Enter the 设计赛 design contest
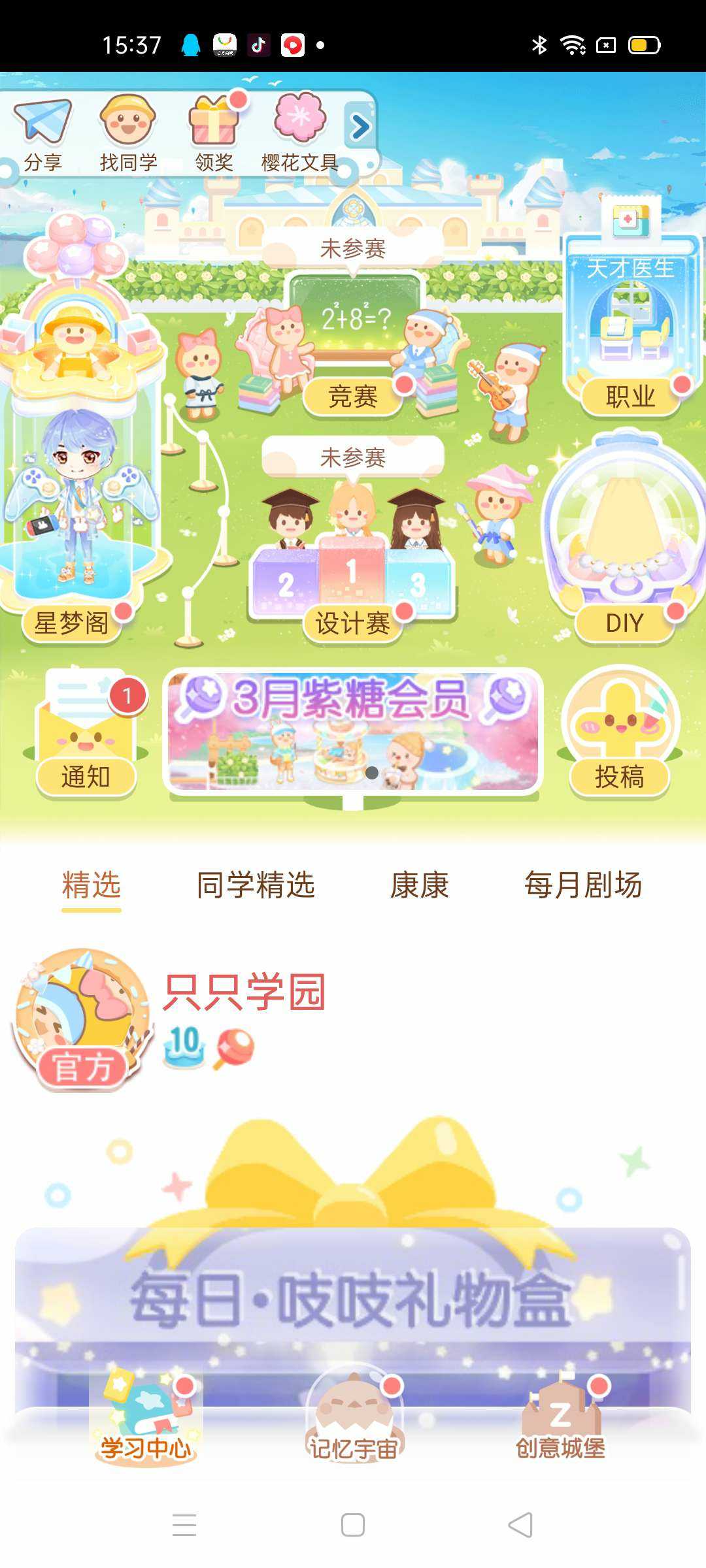Image resolution: width=706 pixels, height=1568 pixels. click(353, 623)
